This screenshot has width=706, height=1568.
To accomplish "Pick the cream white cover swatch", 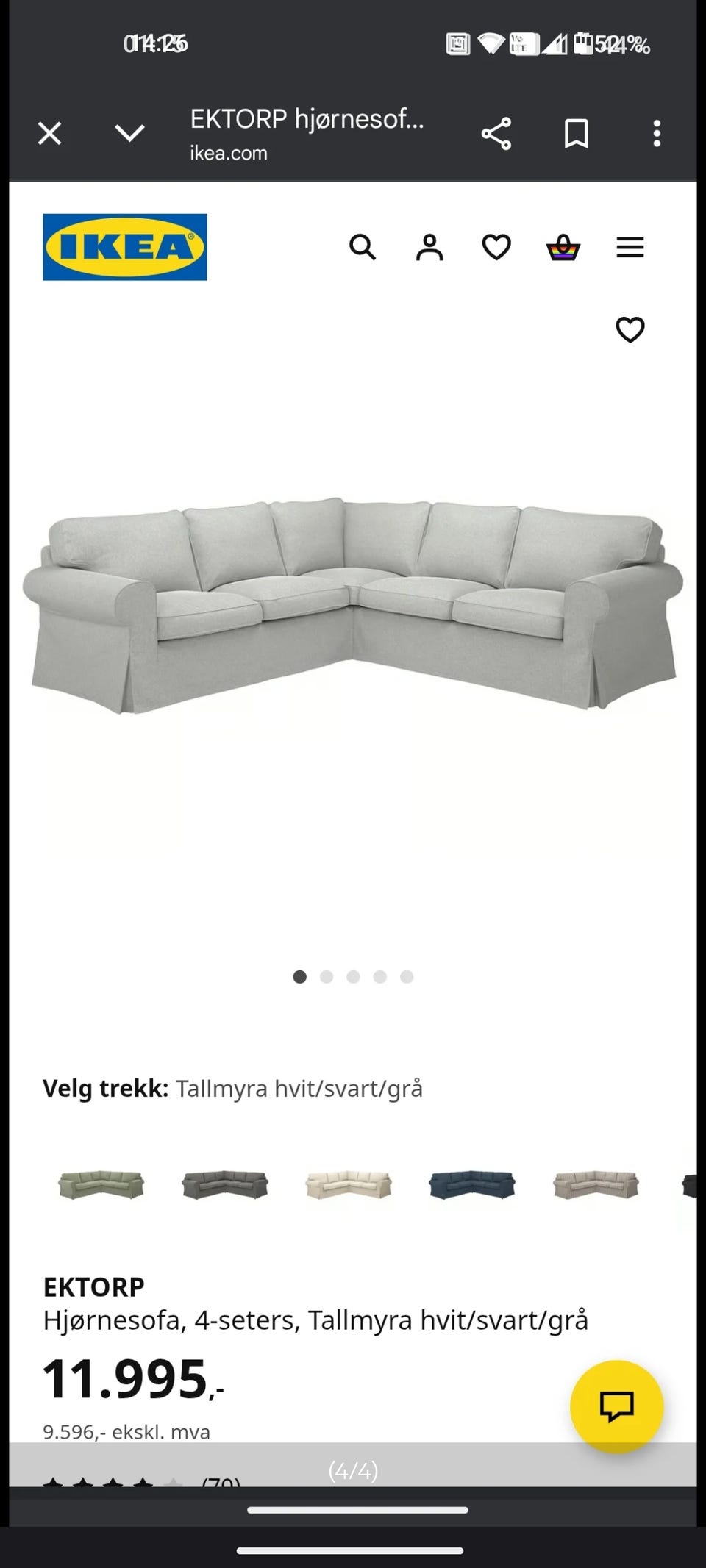I will [349, 1184].
